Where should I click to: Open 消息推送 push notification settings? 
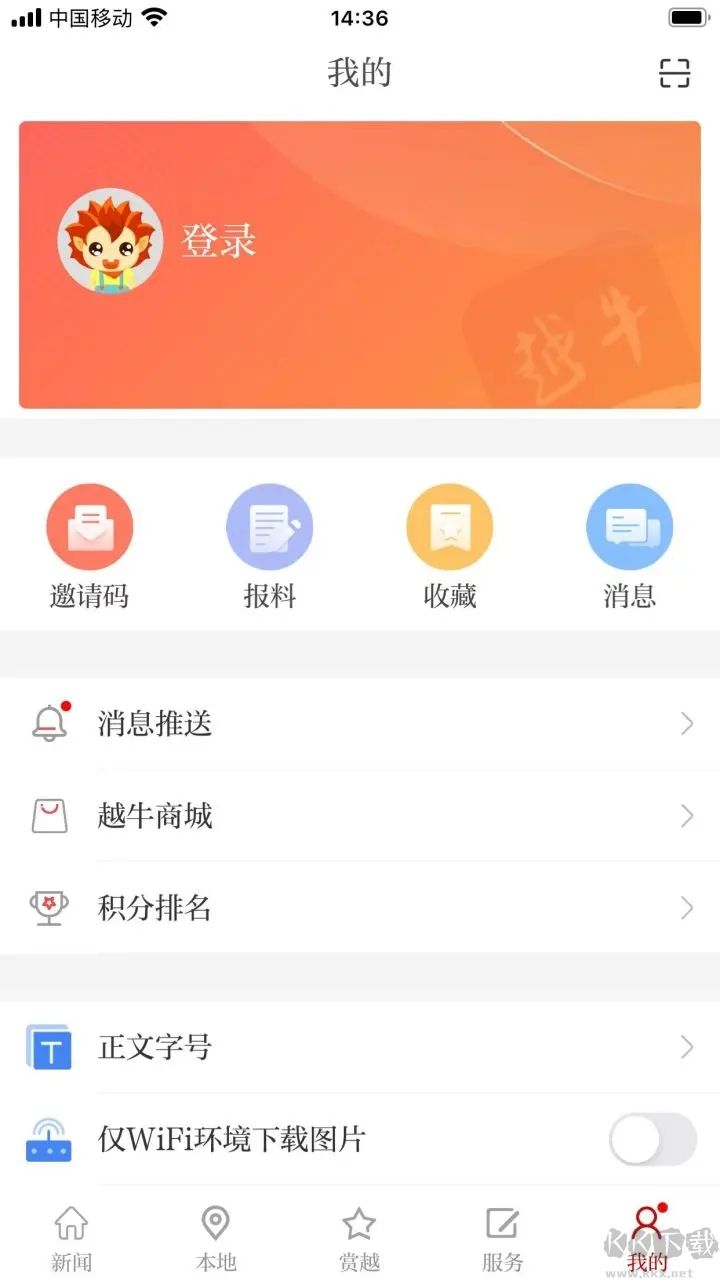(154, 723)
